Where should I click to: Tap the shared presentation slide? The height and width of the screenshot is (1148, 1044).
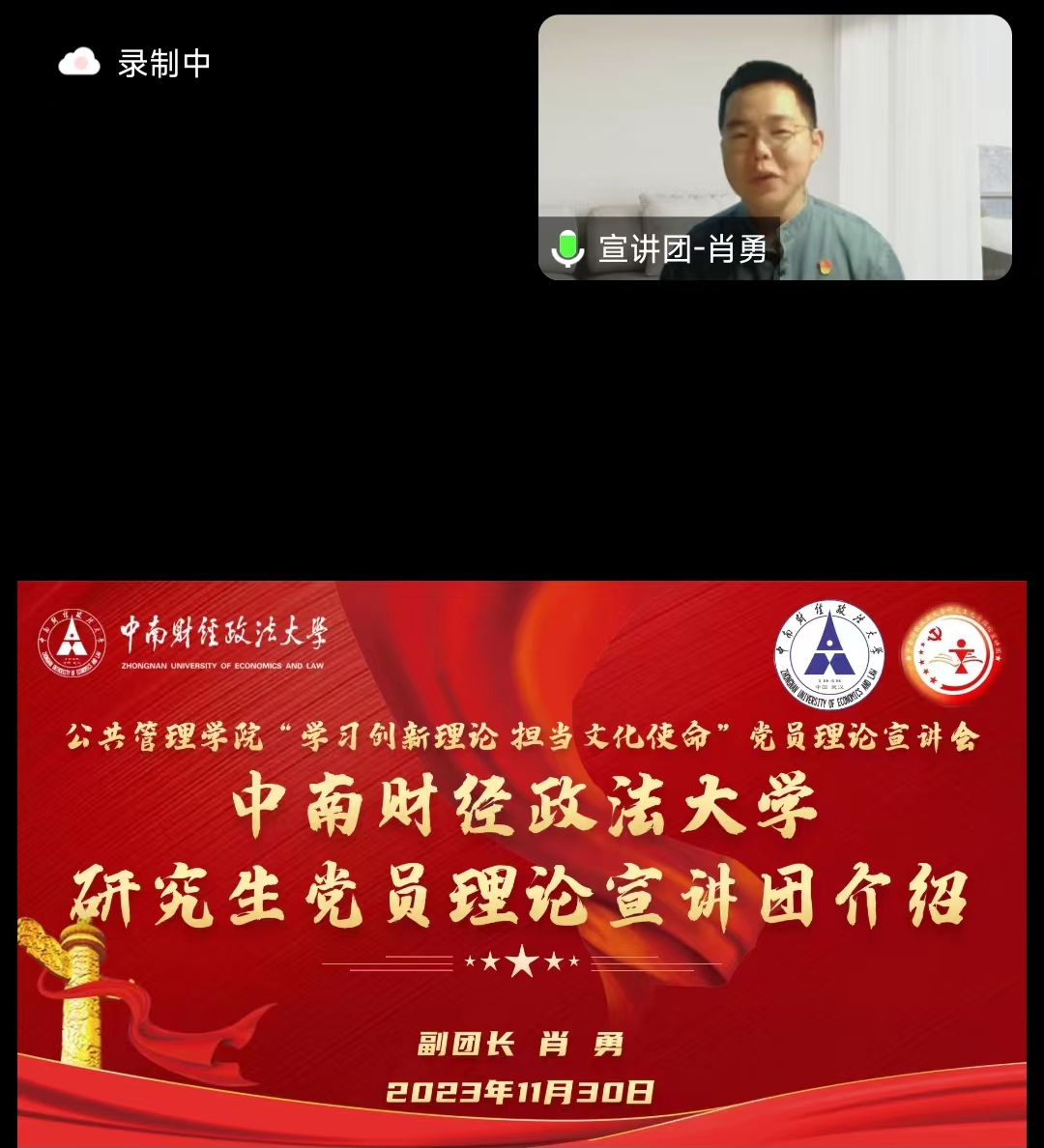tap(522, 863)
